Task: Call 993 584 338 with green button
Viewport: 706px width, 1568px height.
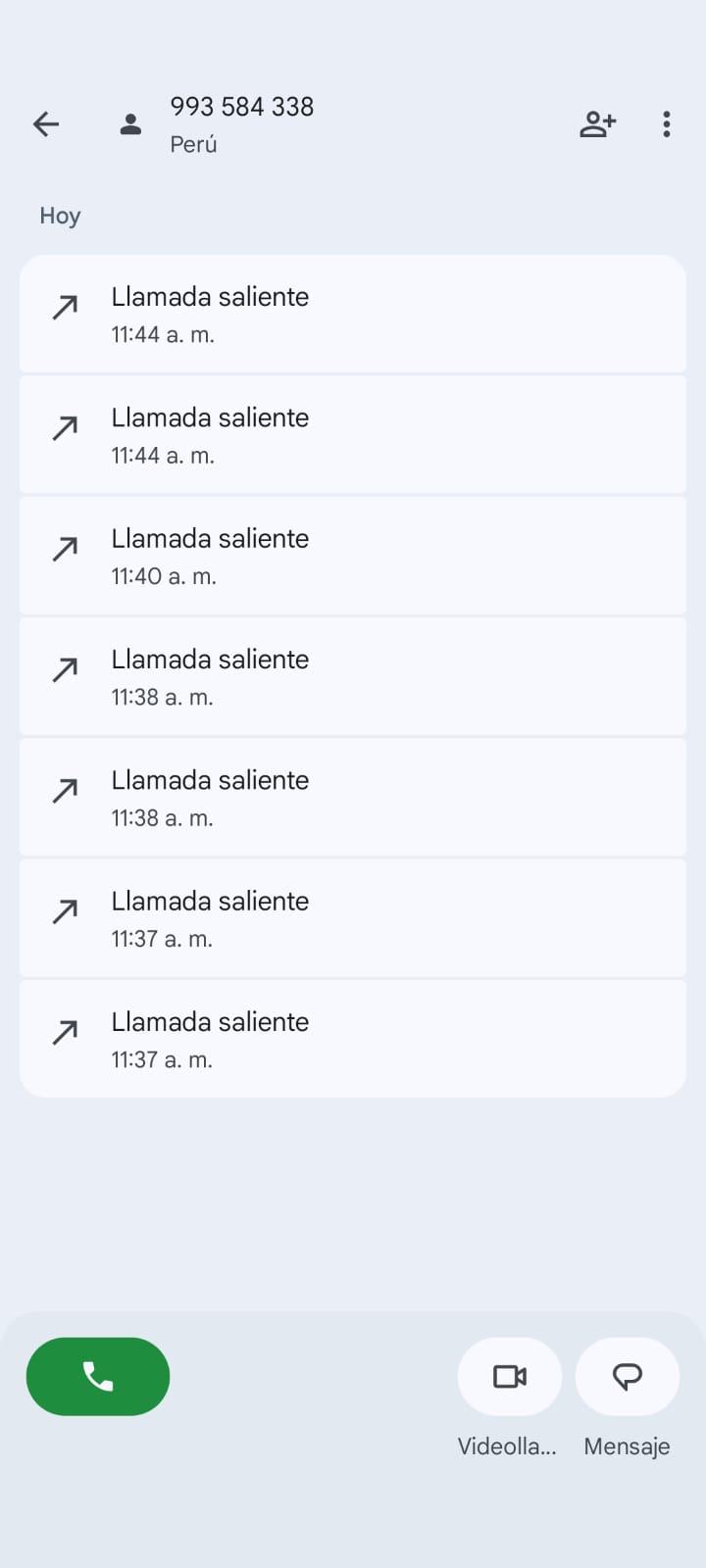Action: coord(98,1376)
